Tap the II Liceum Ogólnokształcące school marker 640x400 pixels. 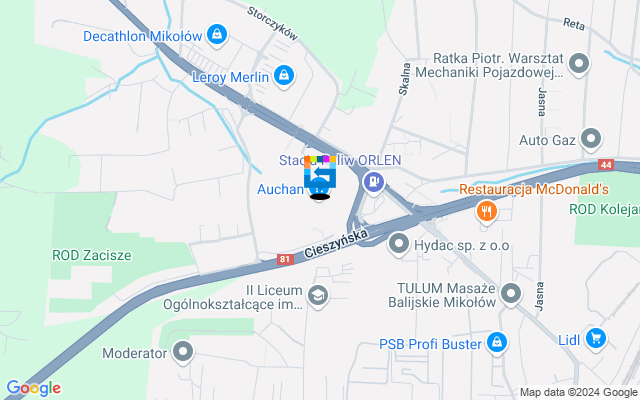(x=318, y=294)
